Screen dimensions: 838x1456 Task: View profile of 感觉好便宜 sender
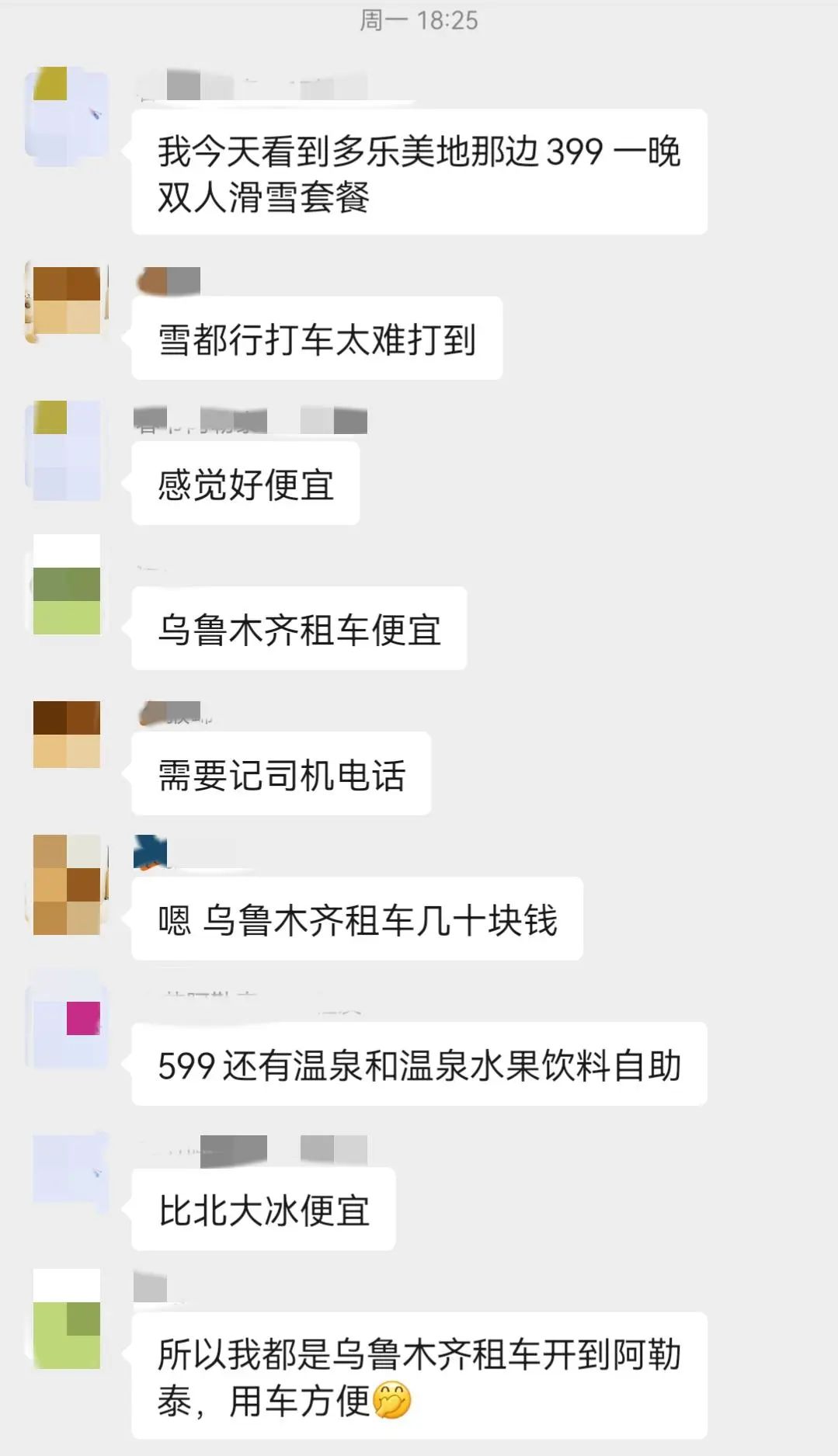point(67,450)
